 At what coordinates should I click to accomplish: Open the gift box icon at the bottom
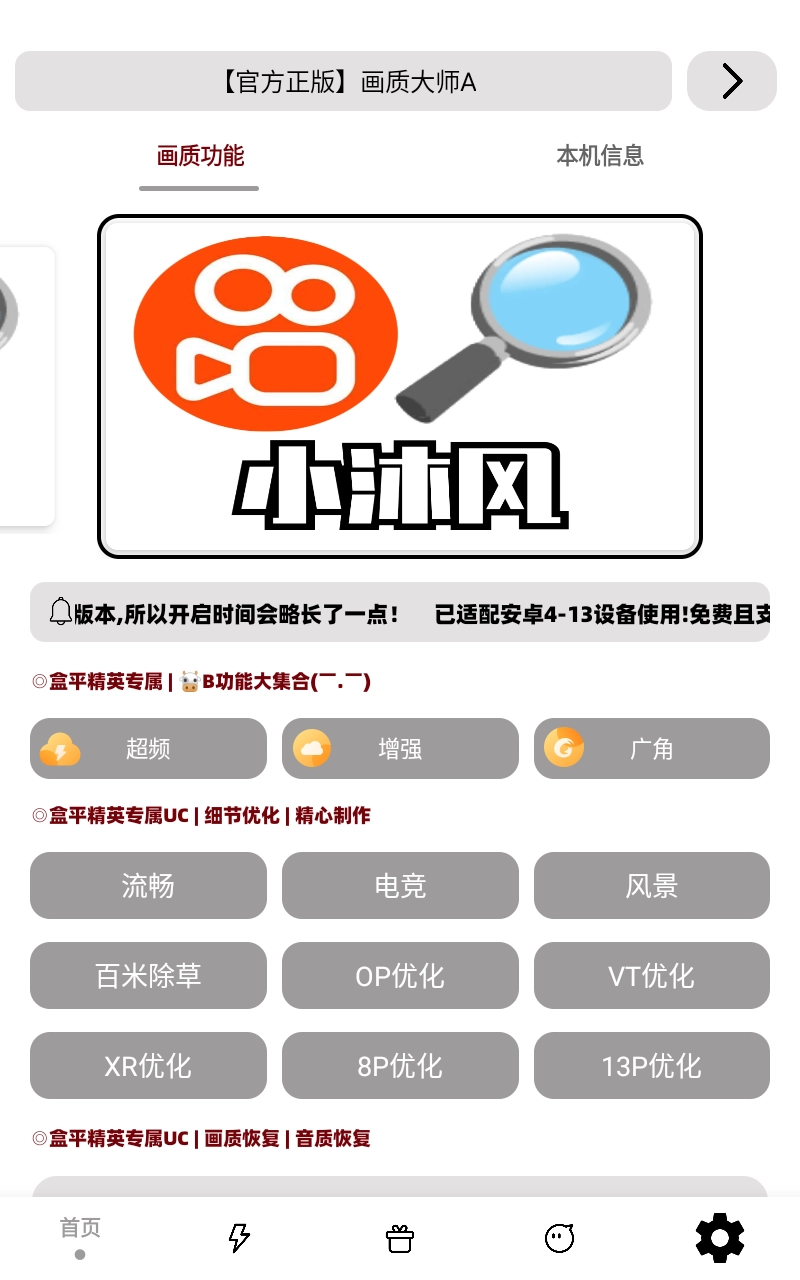point(399,1237)
